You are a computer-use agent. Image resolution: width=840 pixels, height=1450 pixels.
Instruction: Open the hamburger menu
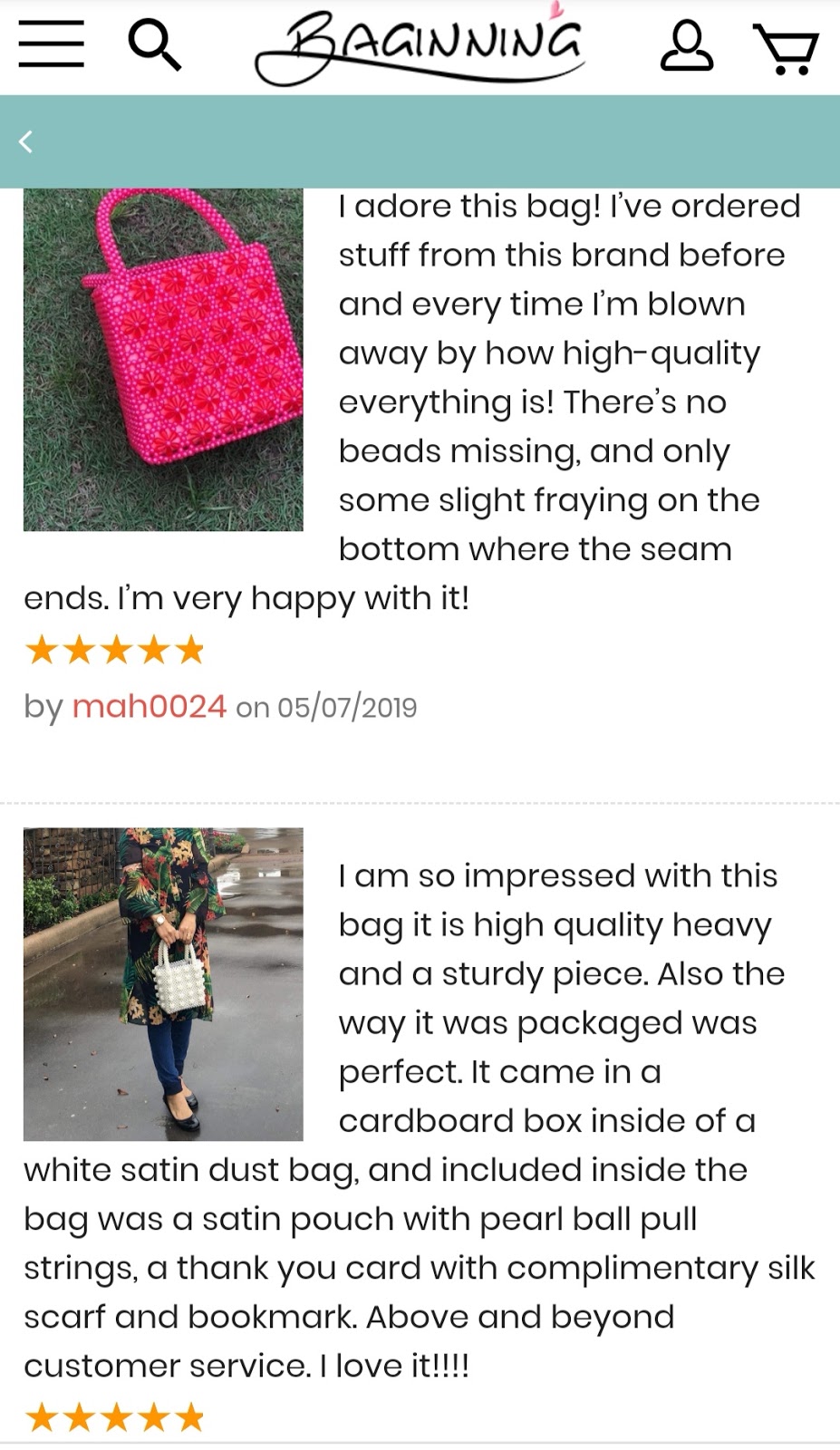(51, 45)
